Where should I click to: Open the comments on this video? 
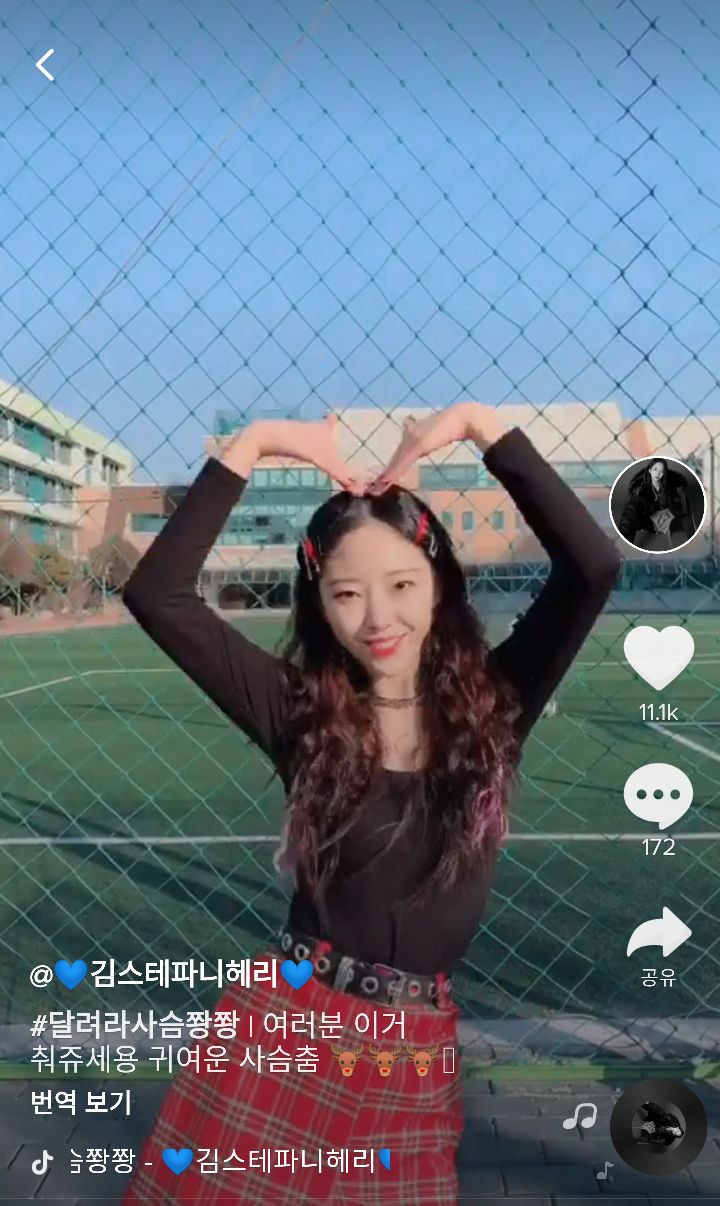(658, 796)
